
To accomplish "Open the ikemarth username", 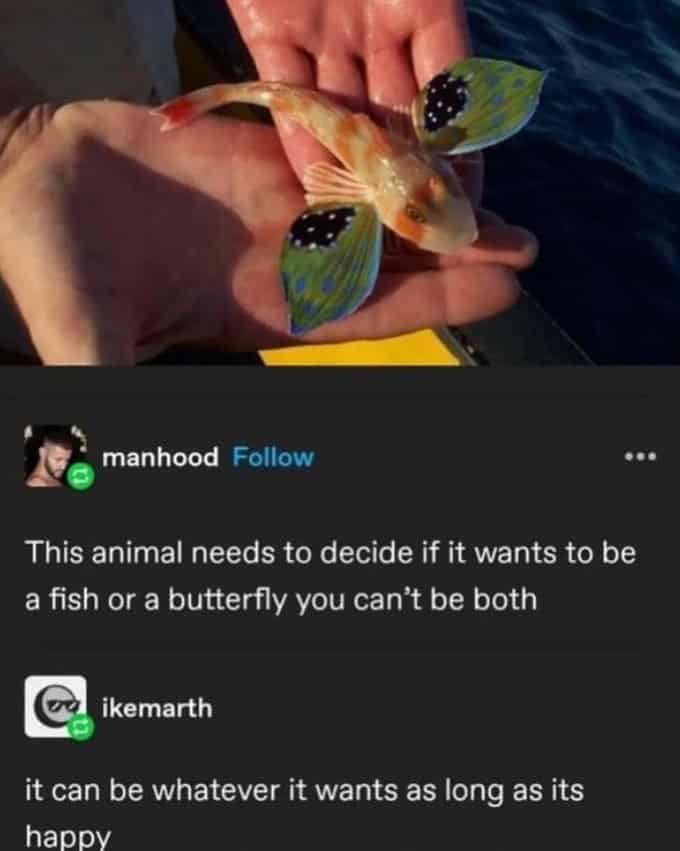I will [157, 708].
